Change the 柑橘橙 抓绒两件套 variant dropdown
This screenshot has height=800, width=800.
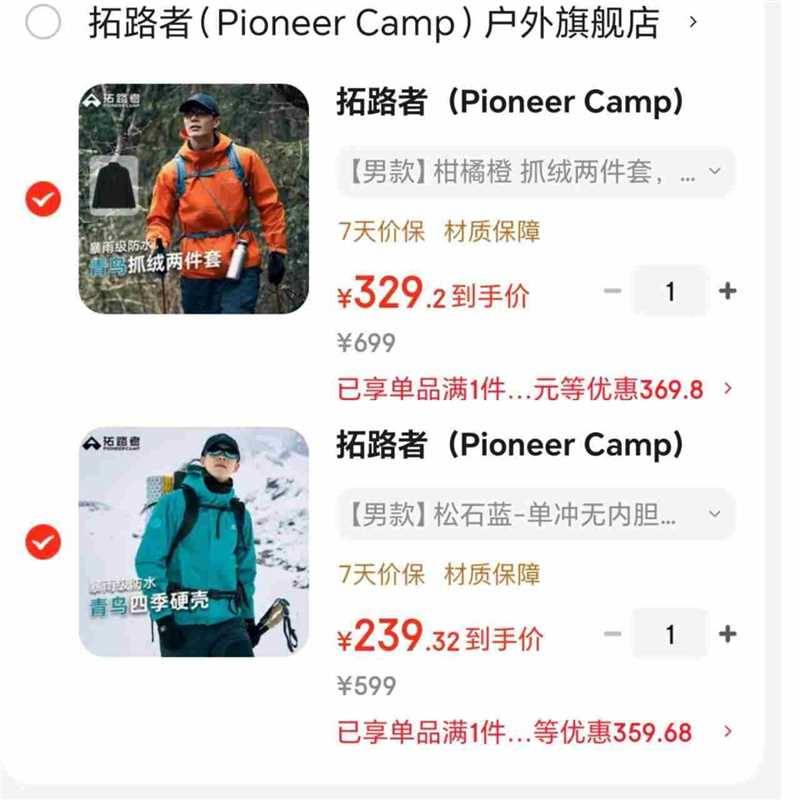point(535,172)
